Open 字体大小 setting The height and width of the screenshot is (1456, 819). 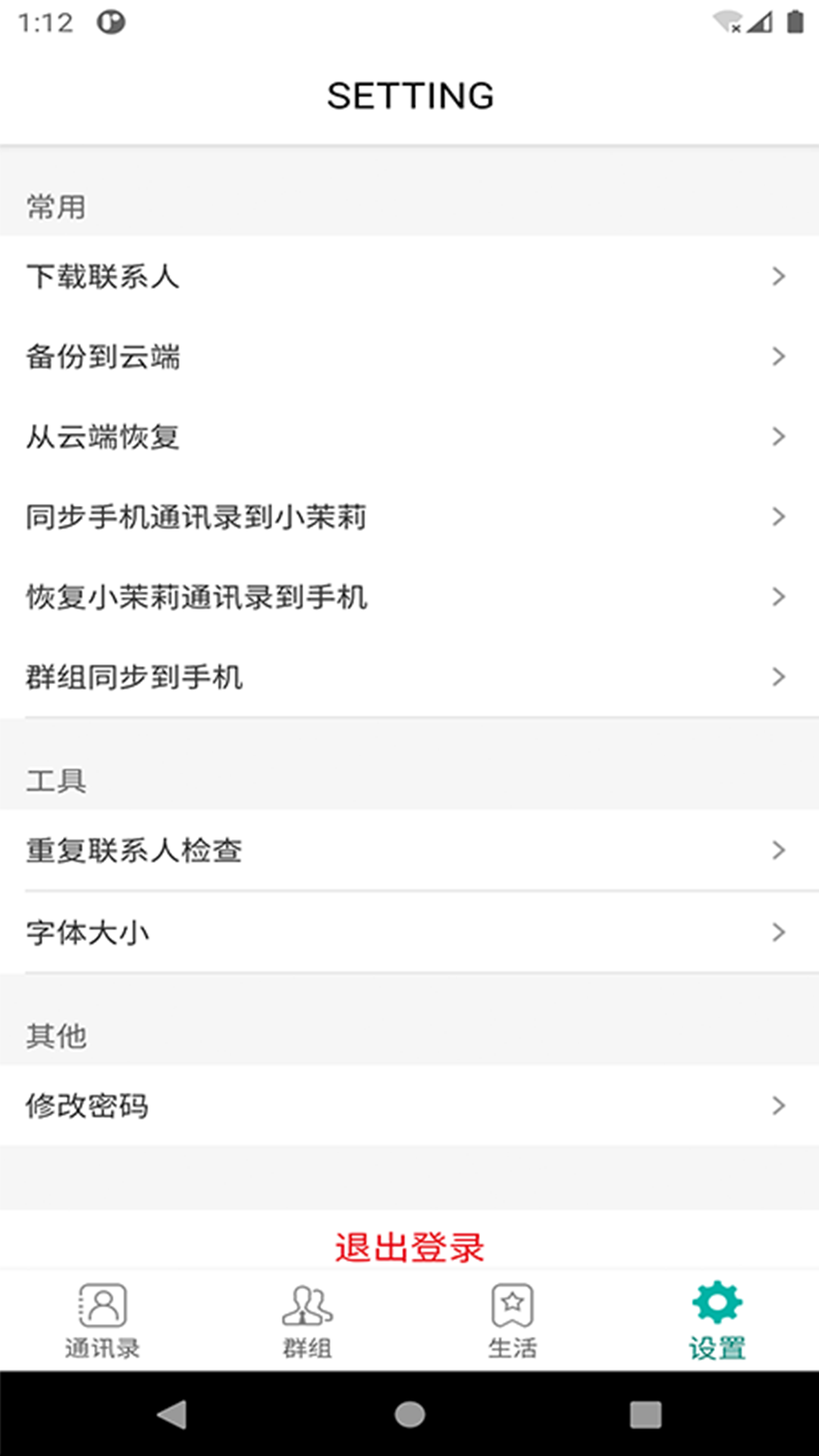click(x=409, y=932)
